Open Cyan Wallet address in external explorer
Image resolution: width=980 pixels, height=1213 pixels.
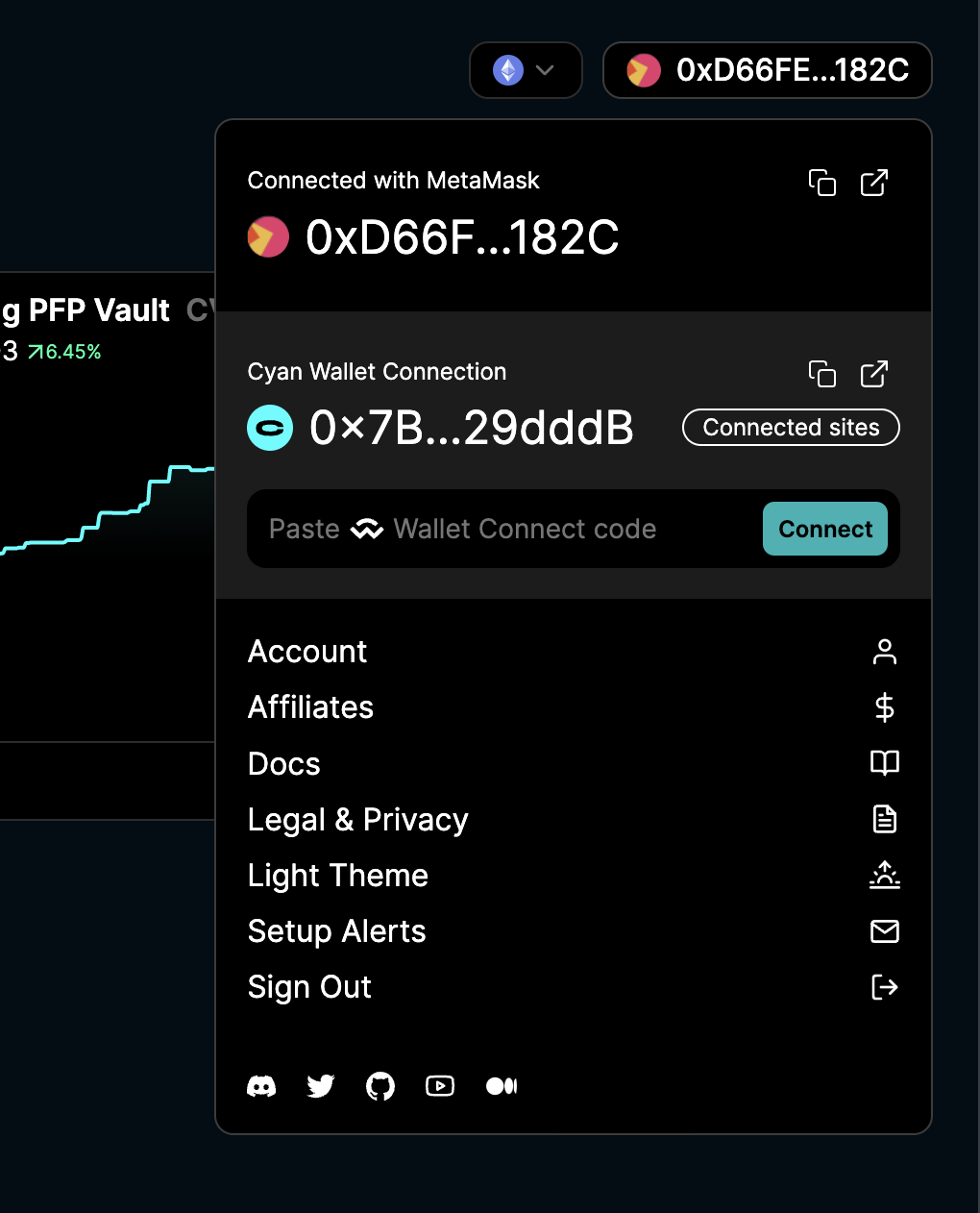(x=873, y=374)
